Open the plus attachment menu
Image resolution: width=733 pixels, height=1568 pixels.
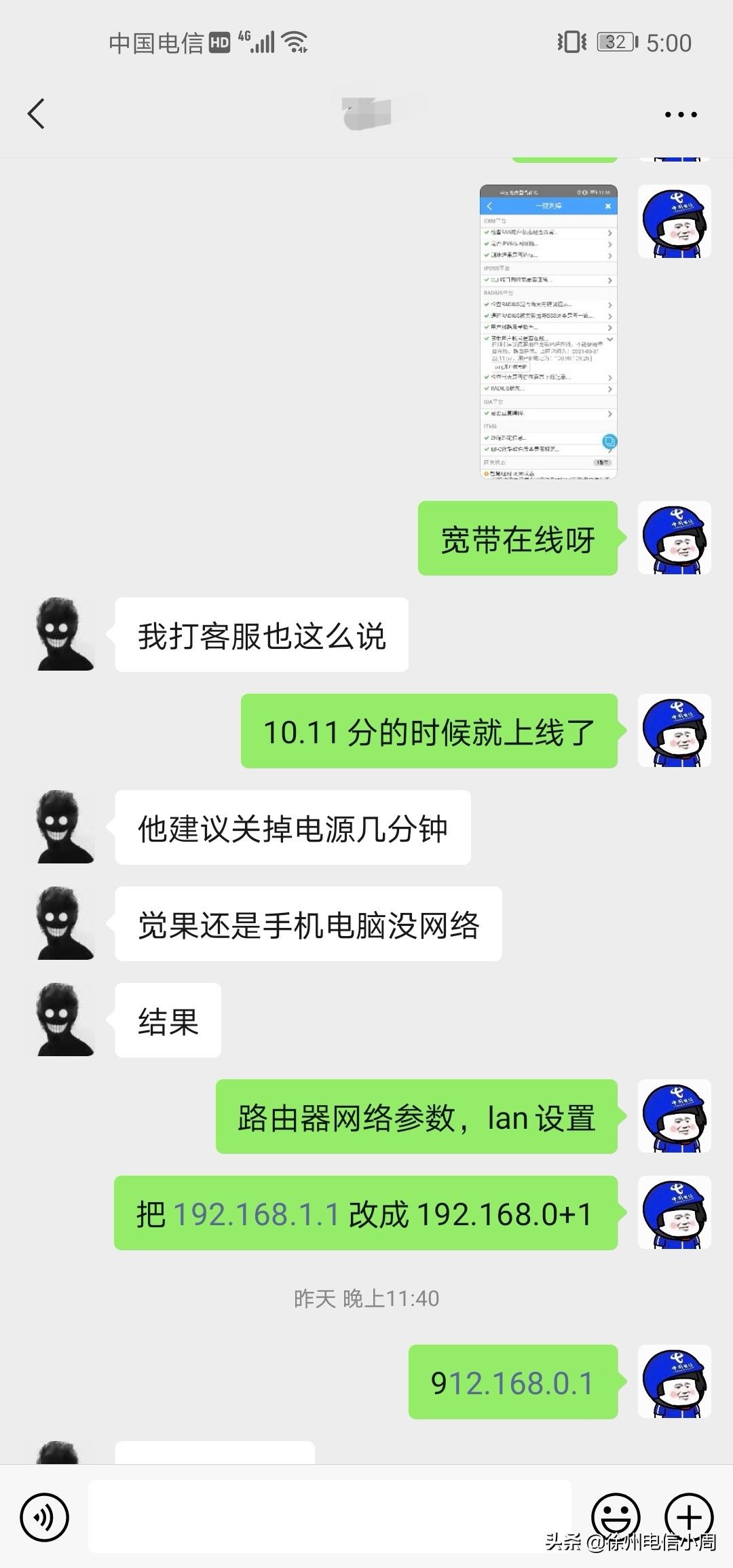coord(688,1517)
